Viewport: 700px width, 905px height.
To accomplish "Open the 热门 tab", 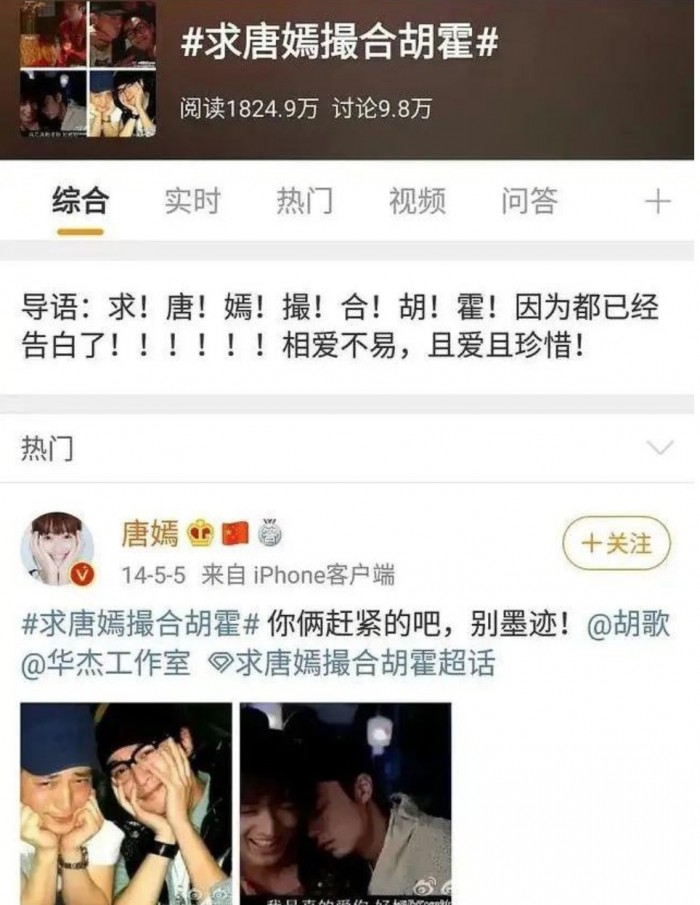I will [x=304, y=202].
